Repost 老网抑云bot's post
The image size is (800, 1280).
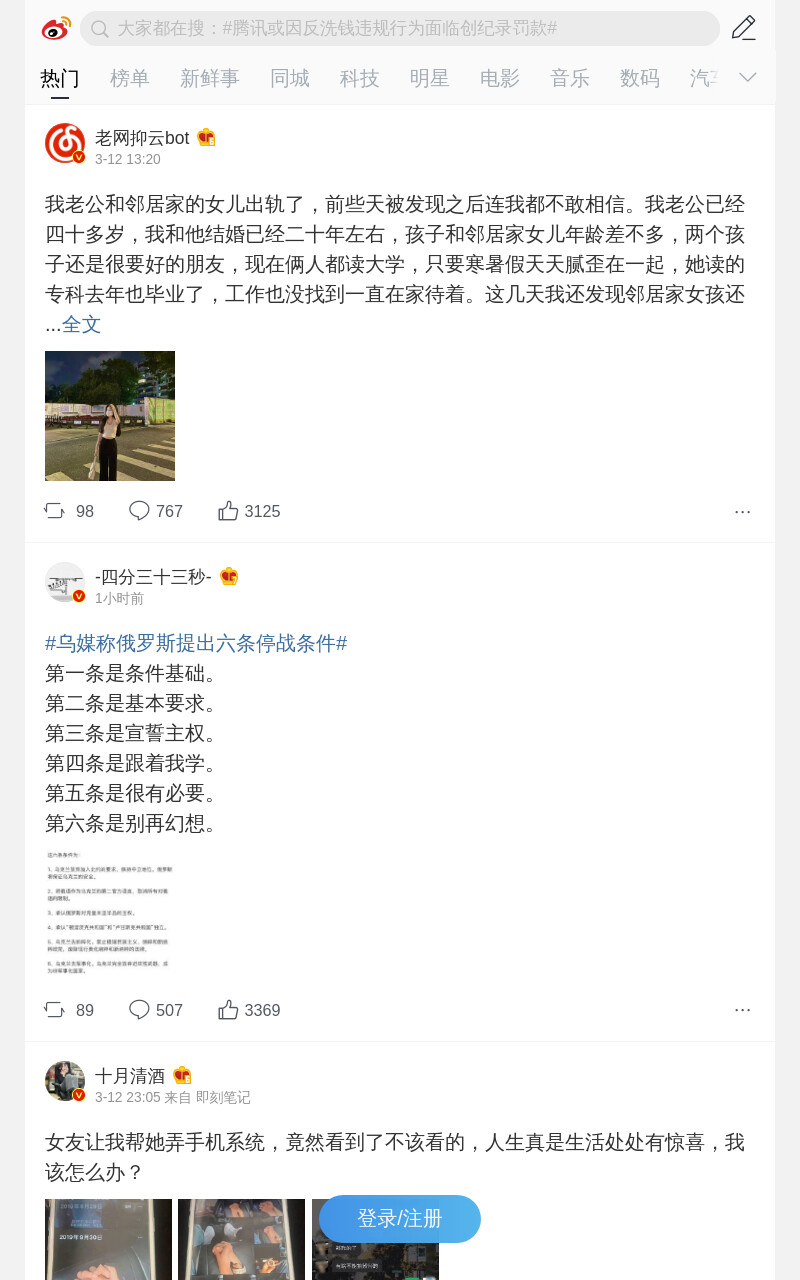pyautogui.click(x=69, y=511)
